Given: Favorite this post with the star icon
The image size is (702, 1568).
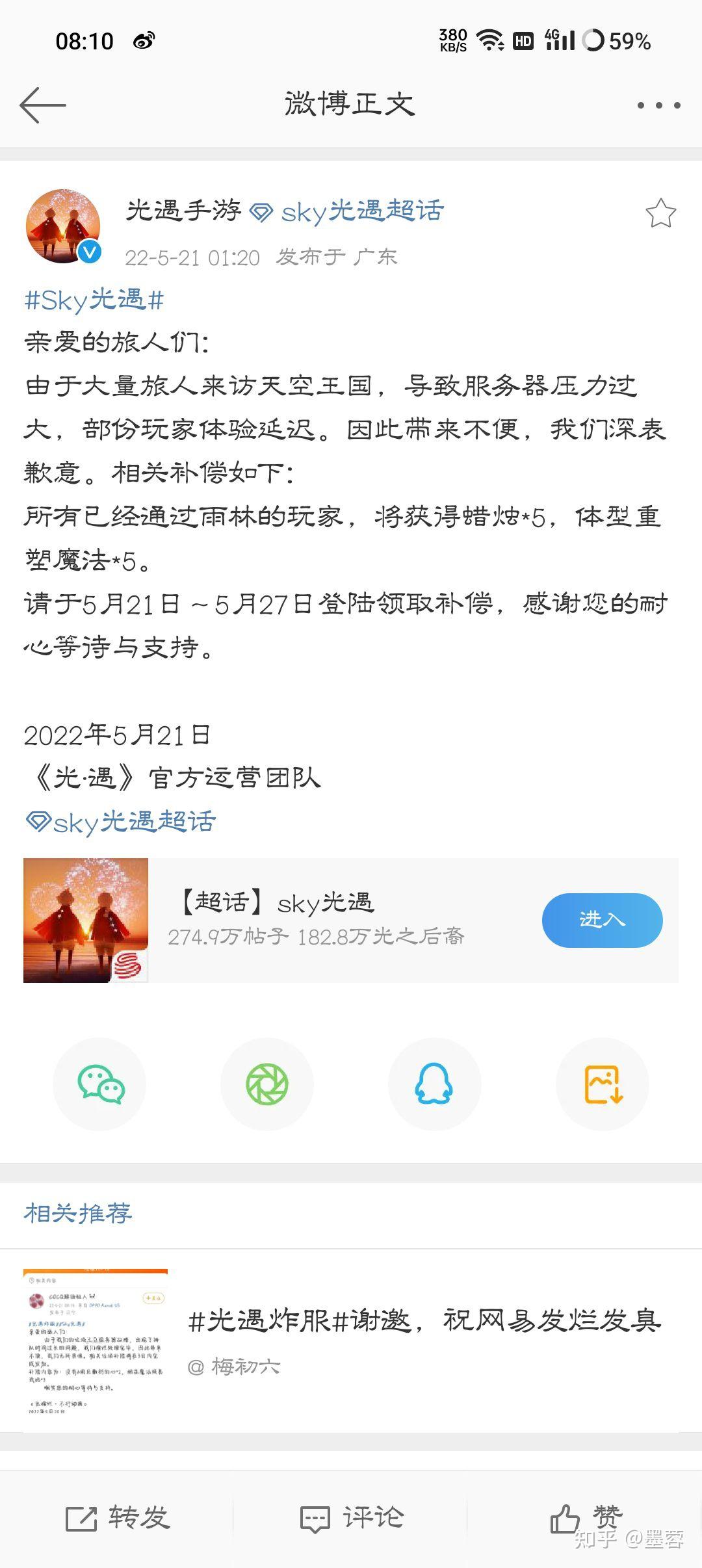Looking at the screenshot, I should pyautogui.click(x=660, y=213).
